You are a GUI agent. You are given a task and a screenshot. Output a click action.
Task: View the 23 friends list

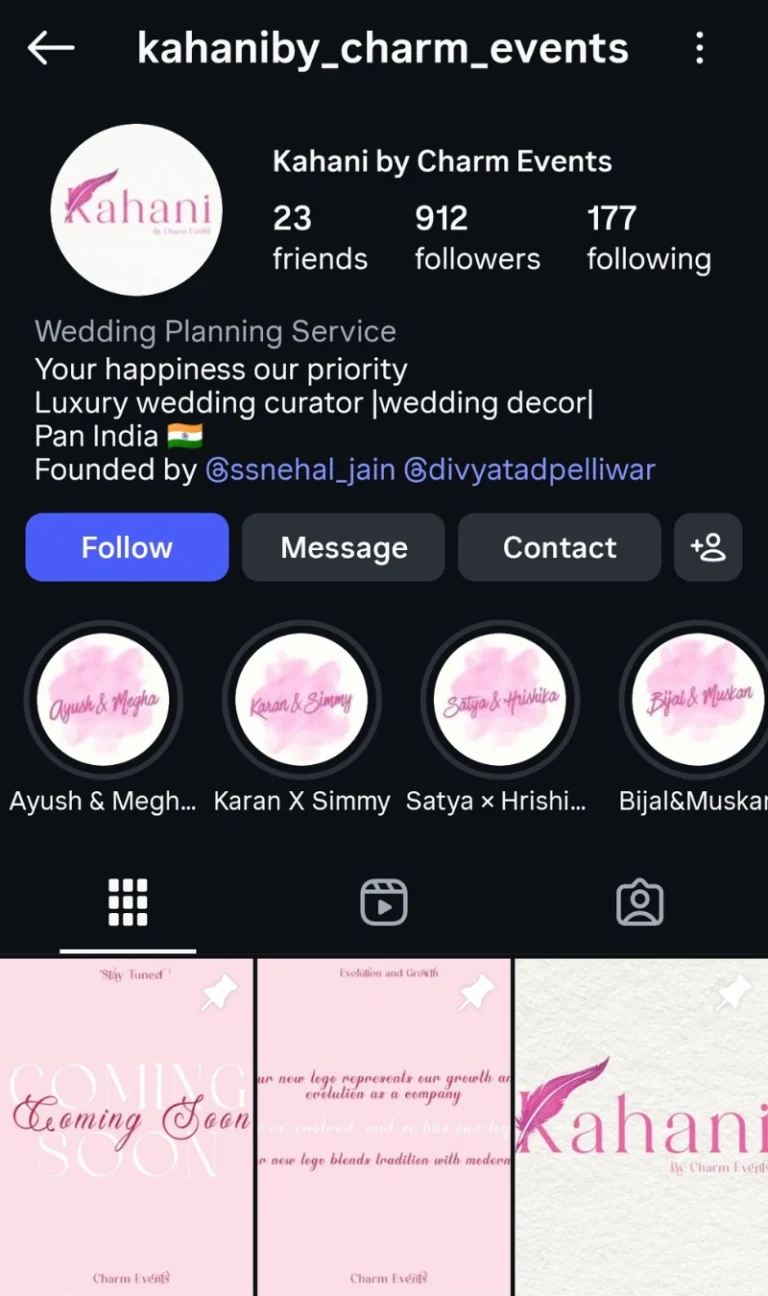320,238
